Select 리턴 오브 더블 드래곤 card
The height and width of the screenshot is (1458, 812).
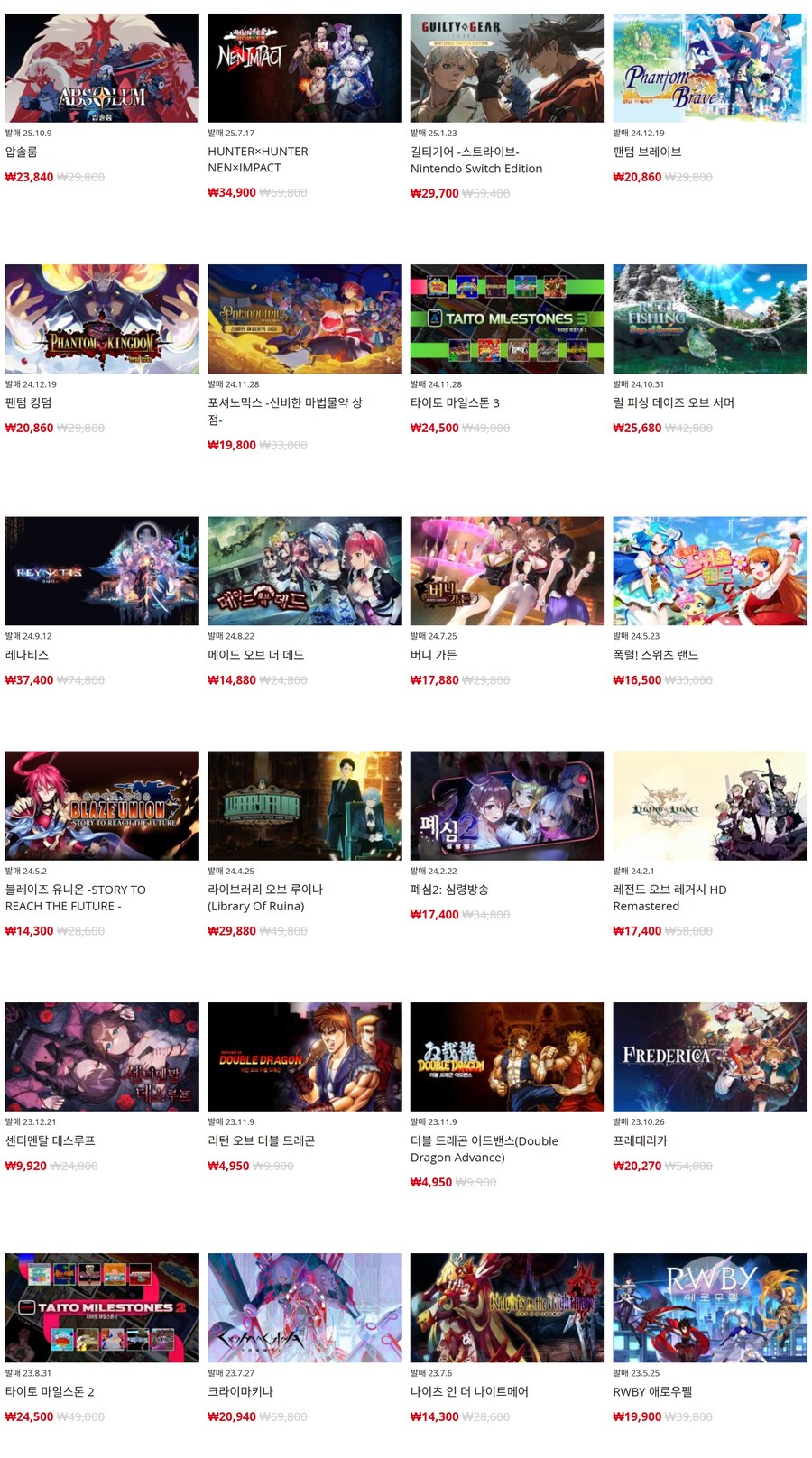click(305, 1057)
